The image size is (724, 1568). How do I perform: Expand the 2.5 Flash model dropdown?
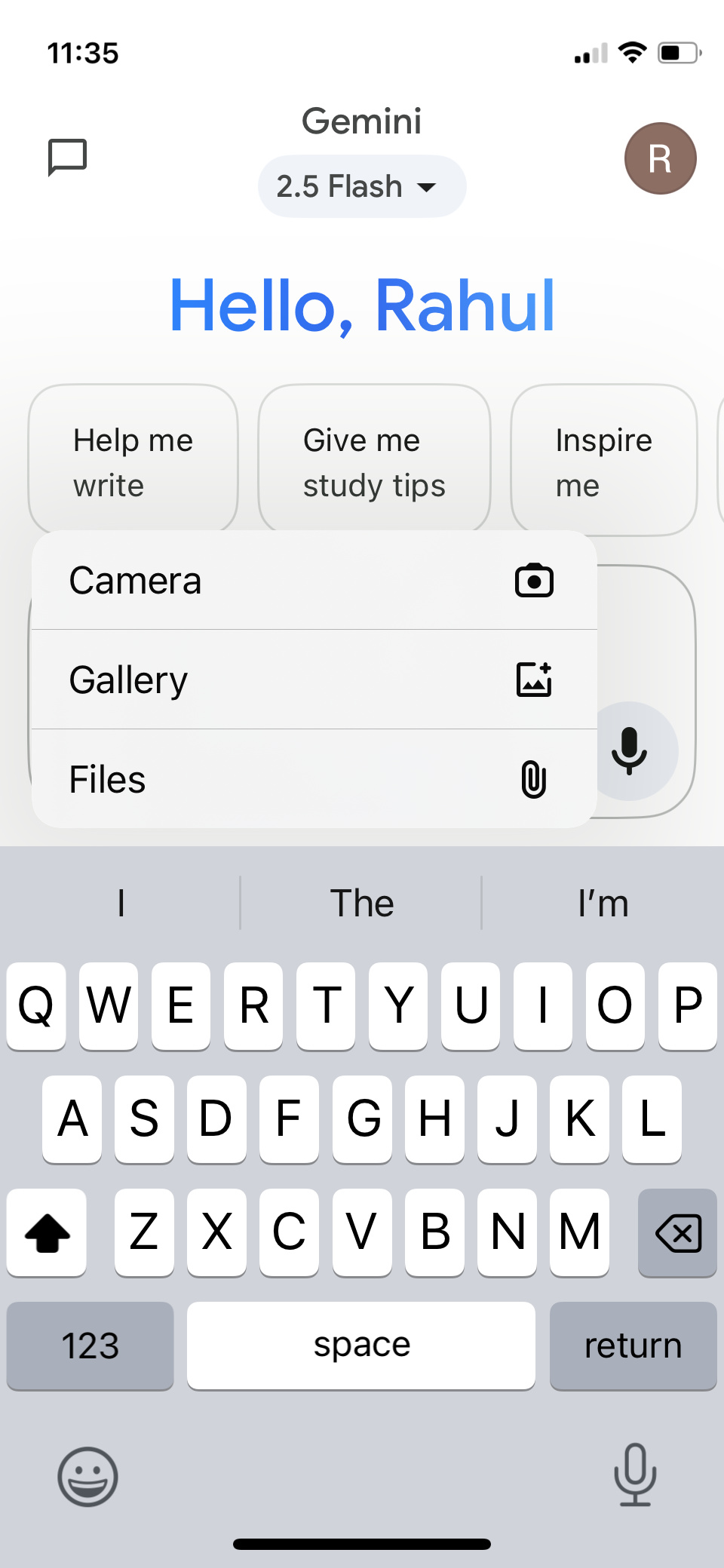(362, 186)
